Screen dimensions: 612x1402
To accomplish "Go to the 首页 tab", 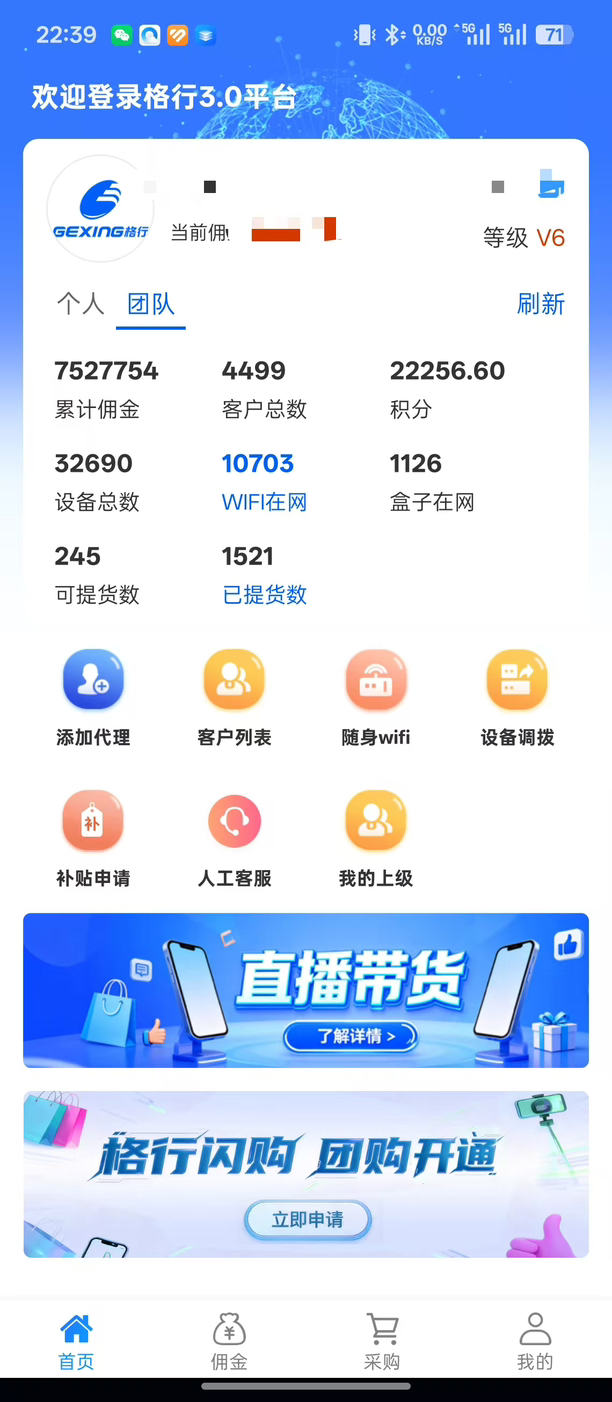I will coord(76,1341).
